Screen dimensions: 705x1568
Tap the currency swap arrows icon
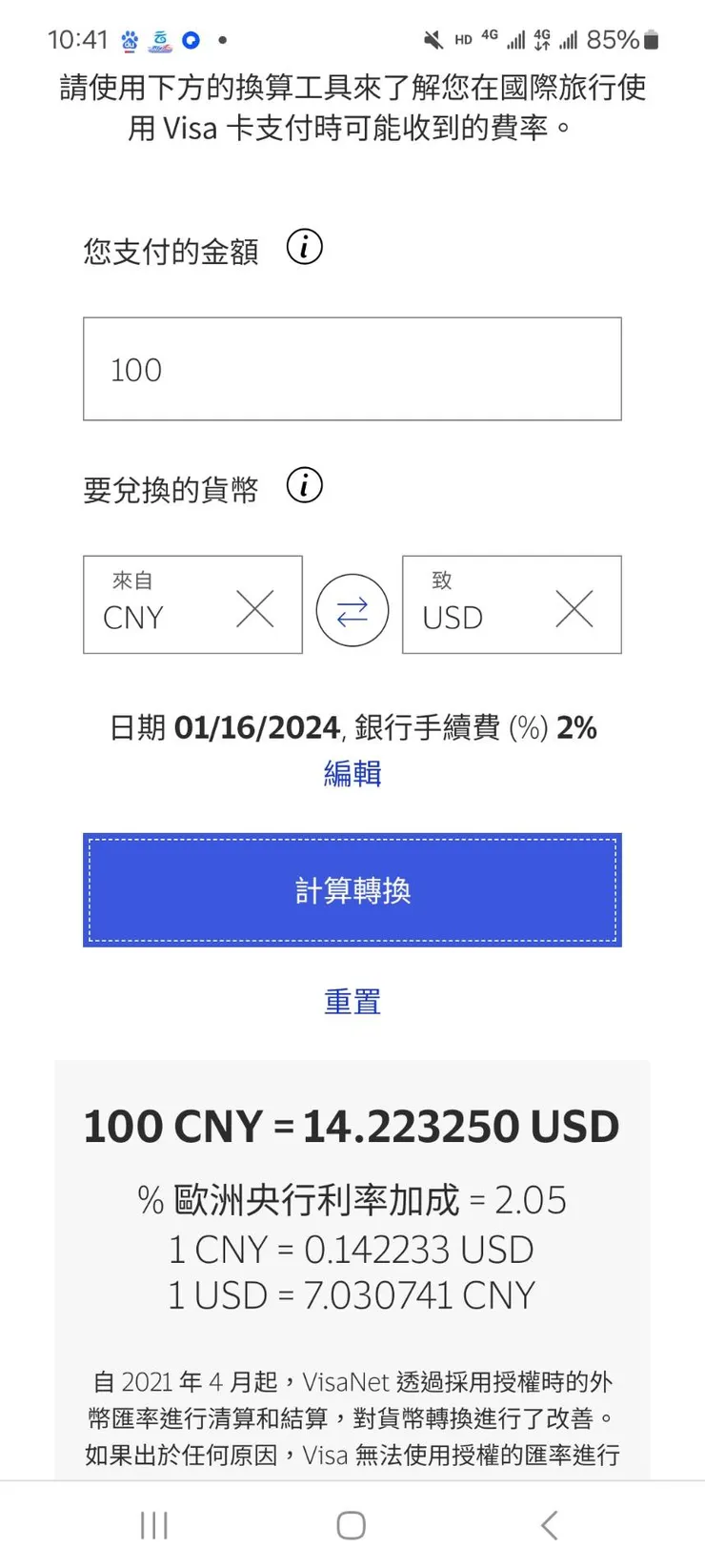352,609
